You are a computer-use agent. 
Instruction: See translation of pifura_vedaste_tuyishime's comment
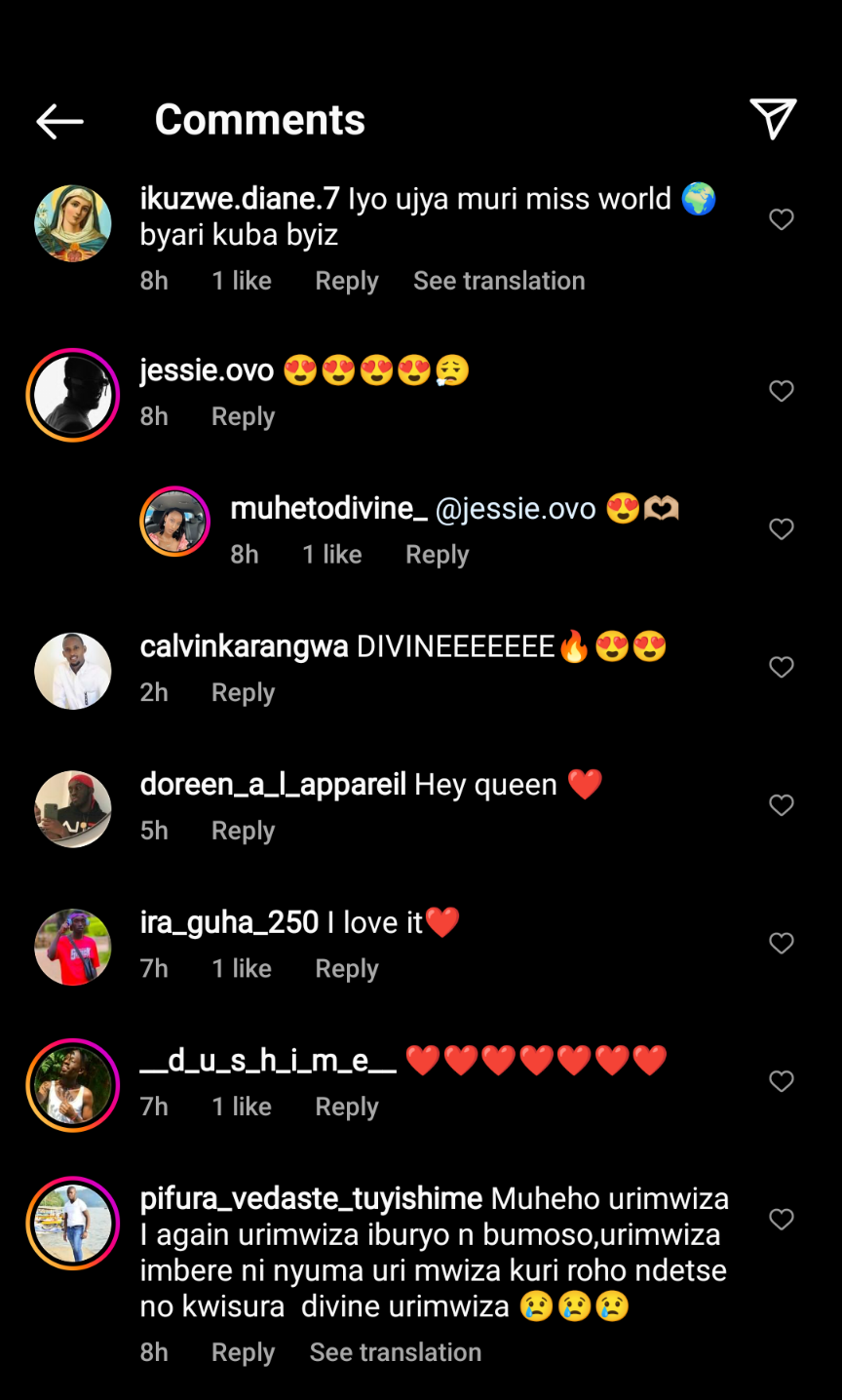click(x=395, y=1352)
